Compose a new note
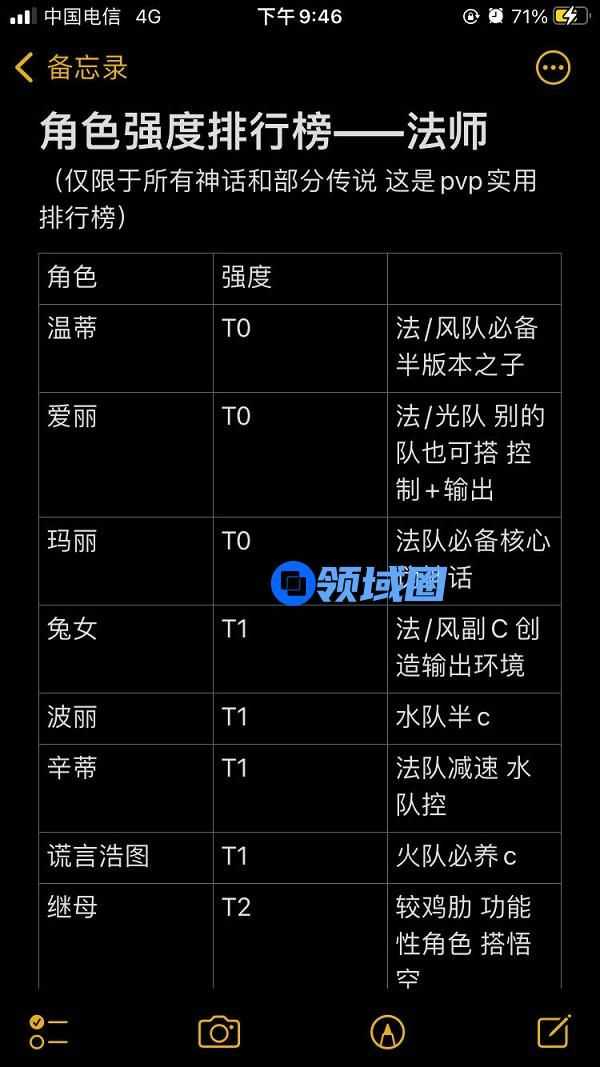The width and height of the screenshot is (600, 1067). coord(553,1031)
